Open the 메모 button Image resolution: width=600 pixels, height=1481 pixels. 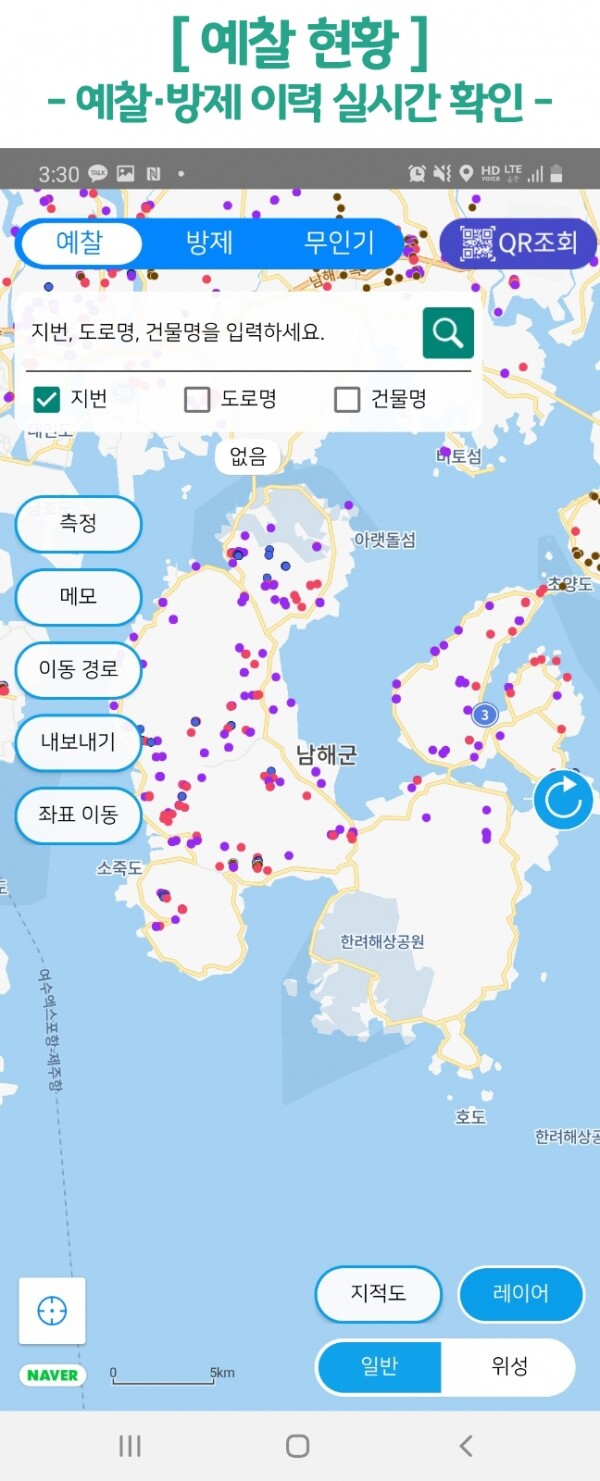click(x=78, y=596)
